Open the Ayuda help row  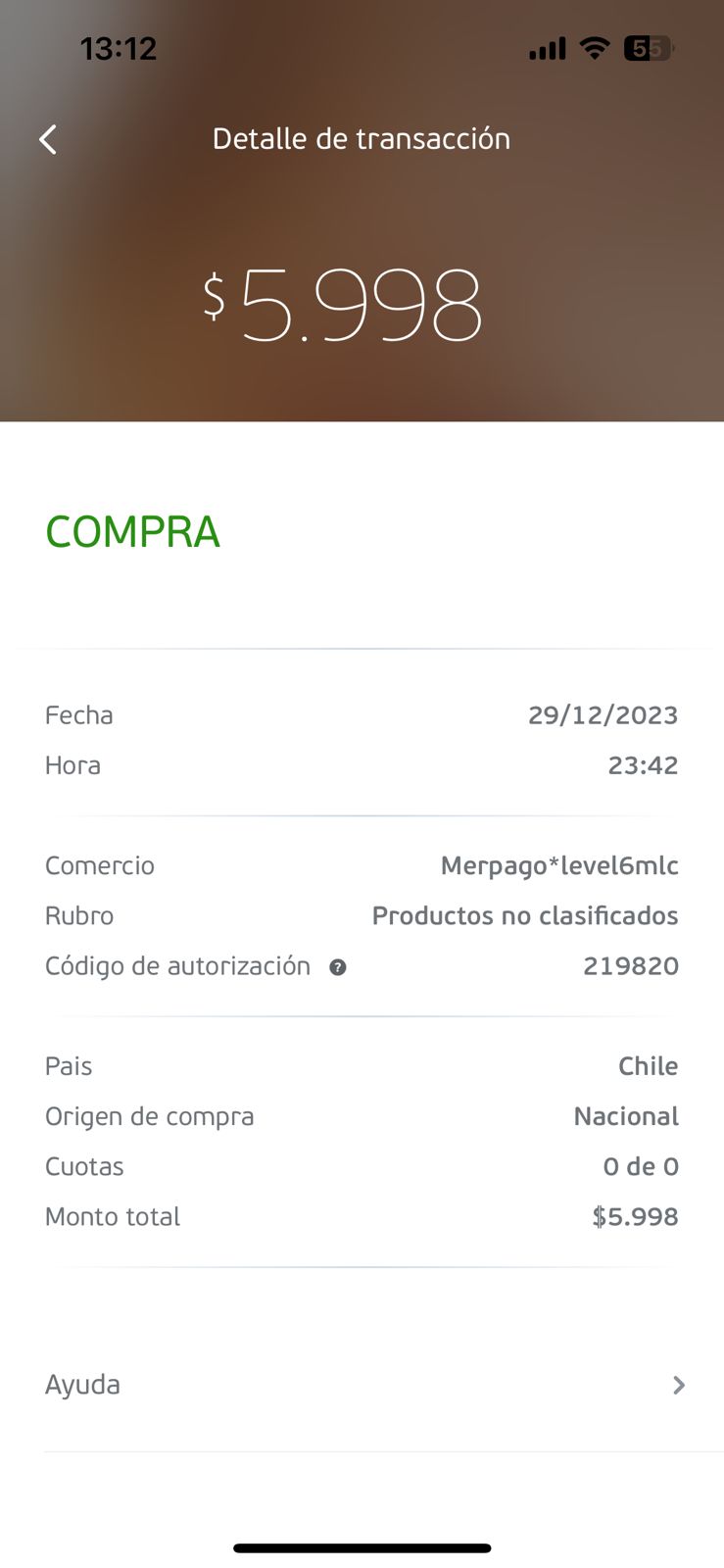pyautogui.click(x=362, y=1385)
